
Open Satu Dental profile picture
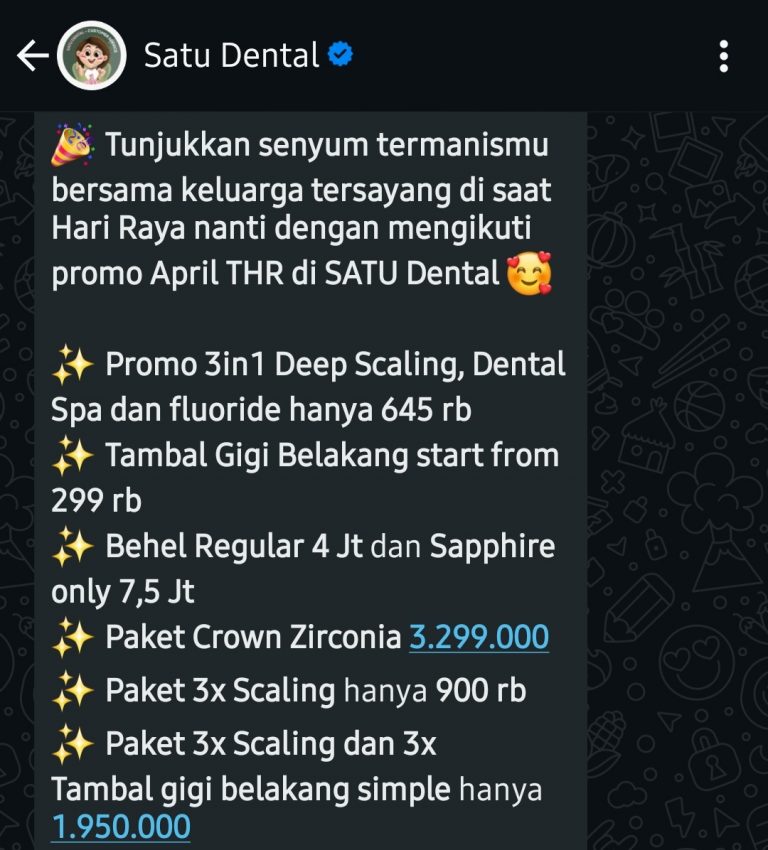coord(91,56)
